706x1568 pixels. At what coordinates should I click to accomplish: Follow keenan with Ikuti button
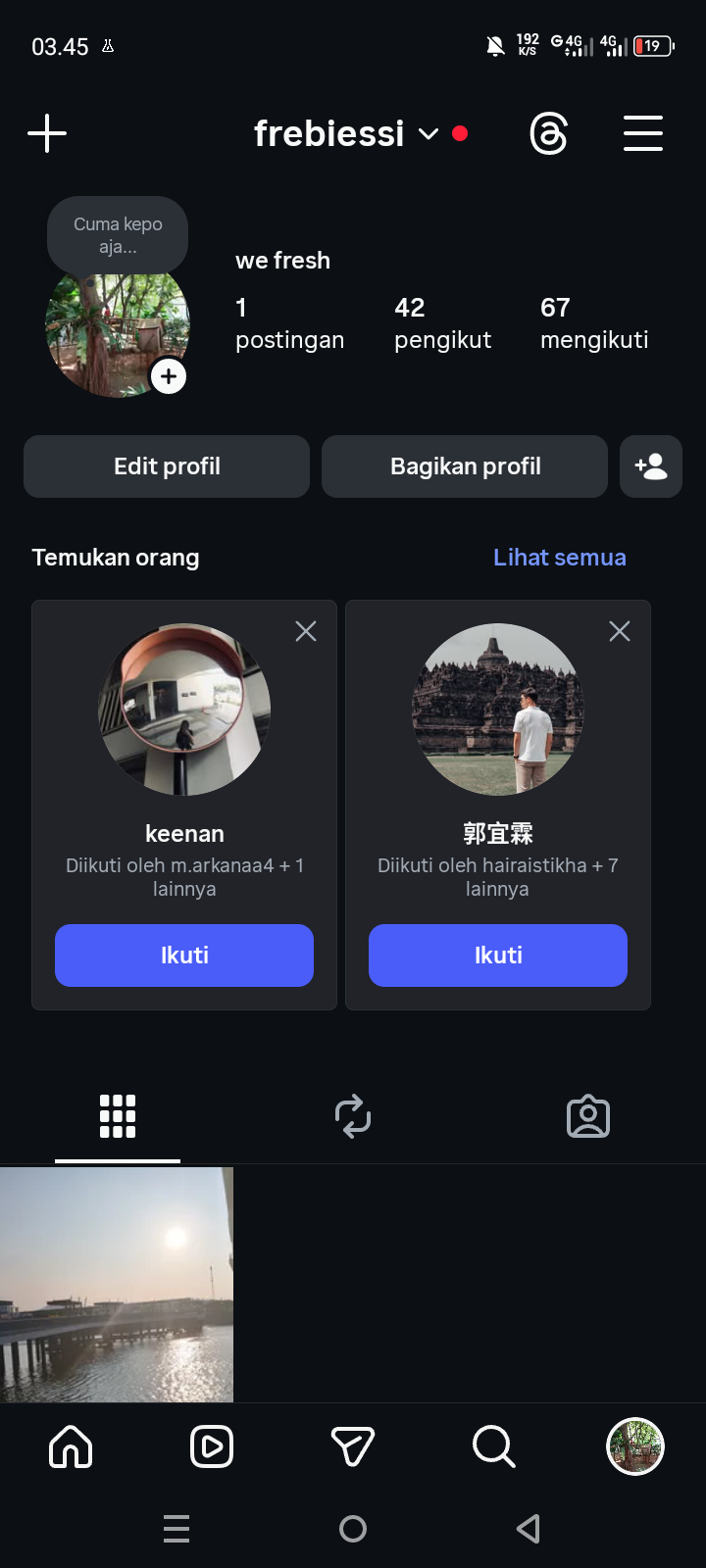click(184, 955)
